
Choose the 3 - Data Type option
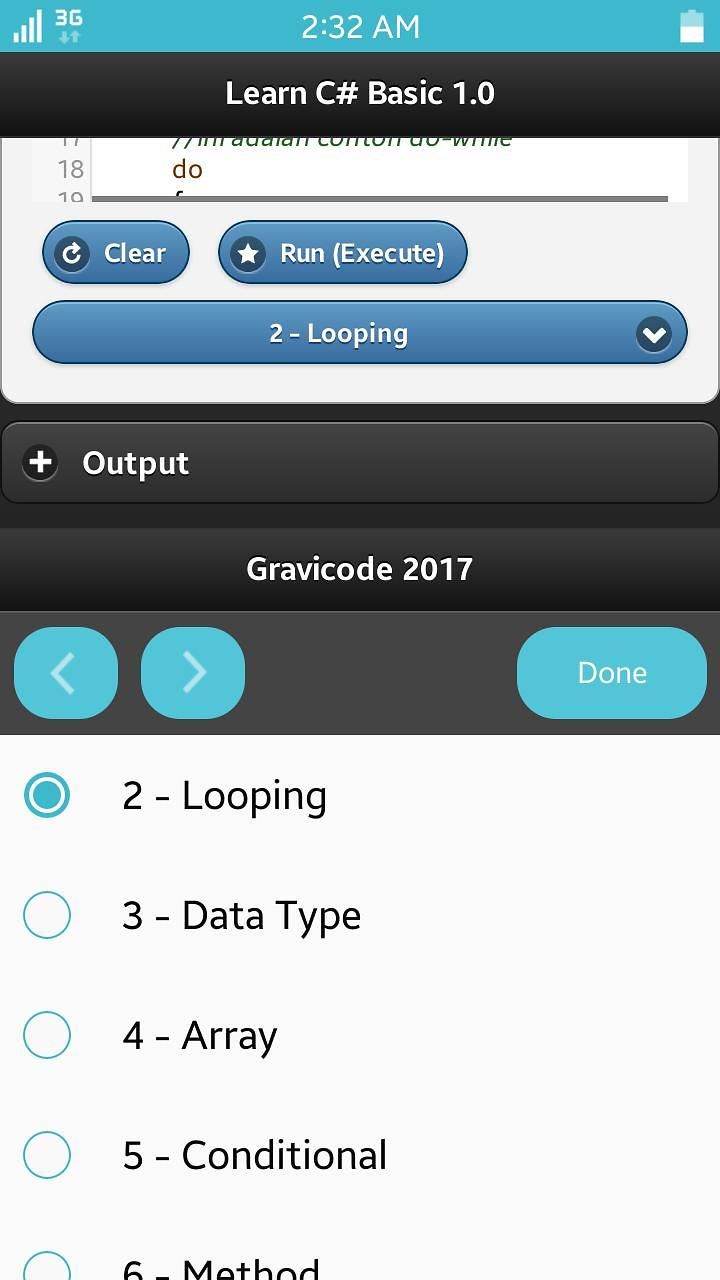(x=240, y=916)
